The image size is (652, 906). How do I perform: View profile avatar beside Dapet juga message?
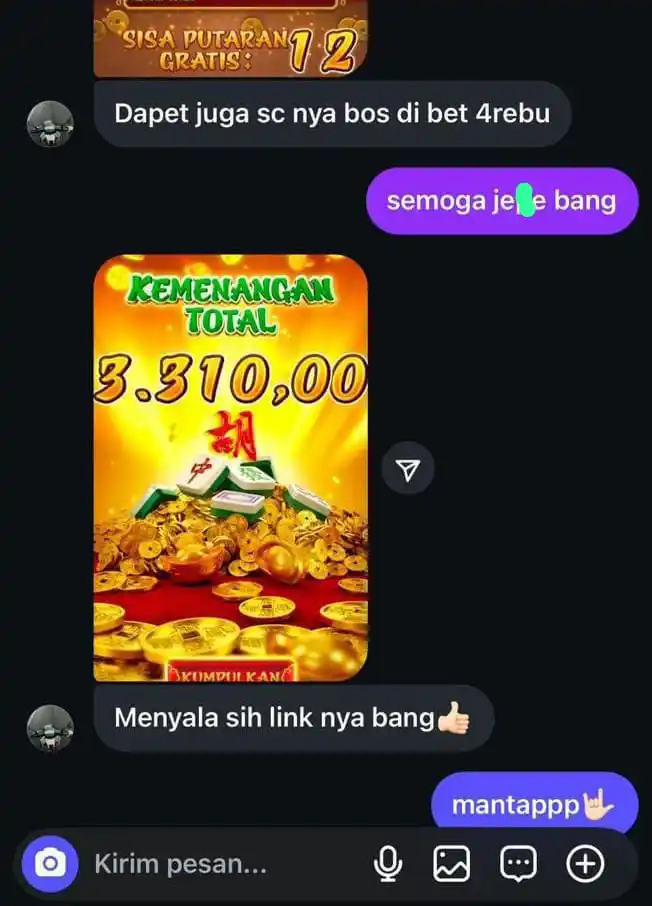50,124
